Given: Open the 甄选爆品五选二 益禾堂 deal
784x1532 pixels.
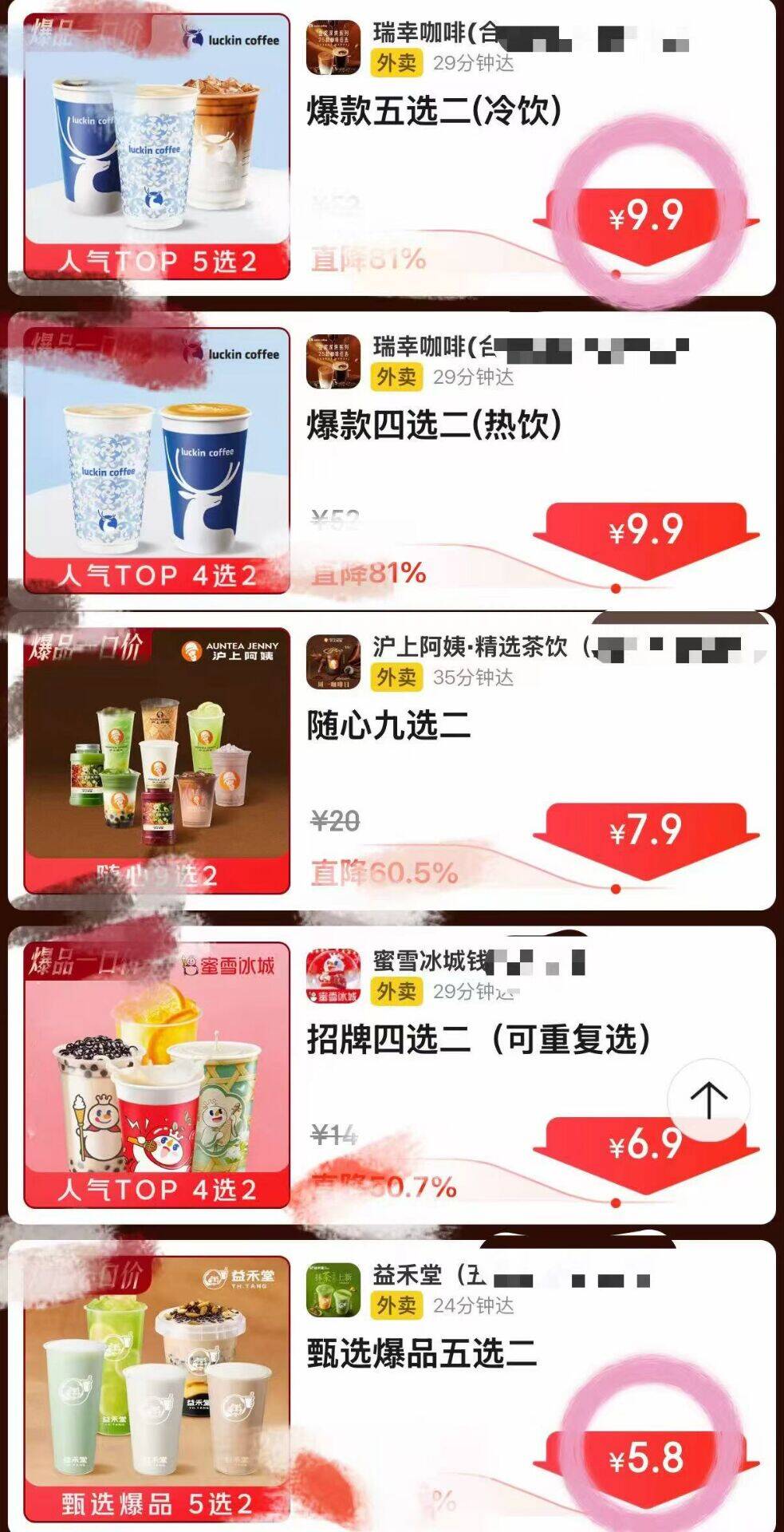Looking at the screenshot, I should [x=421, y=1354].
